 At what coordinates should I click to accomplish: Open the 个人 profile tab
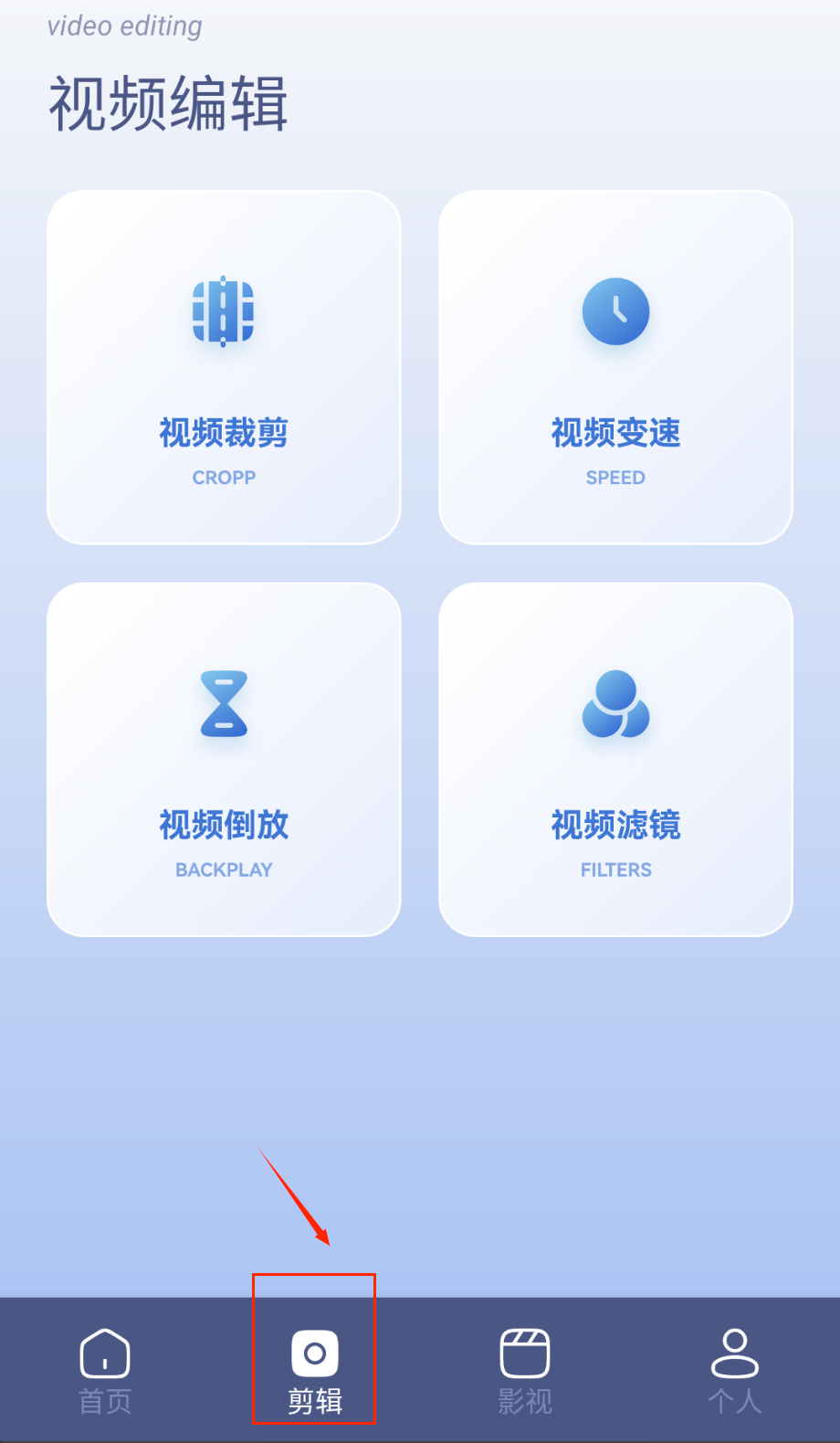tap(734, 1371)
